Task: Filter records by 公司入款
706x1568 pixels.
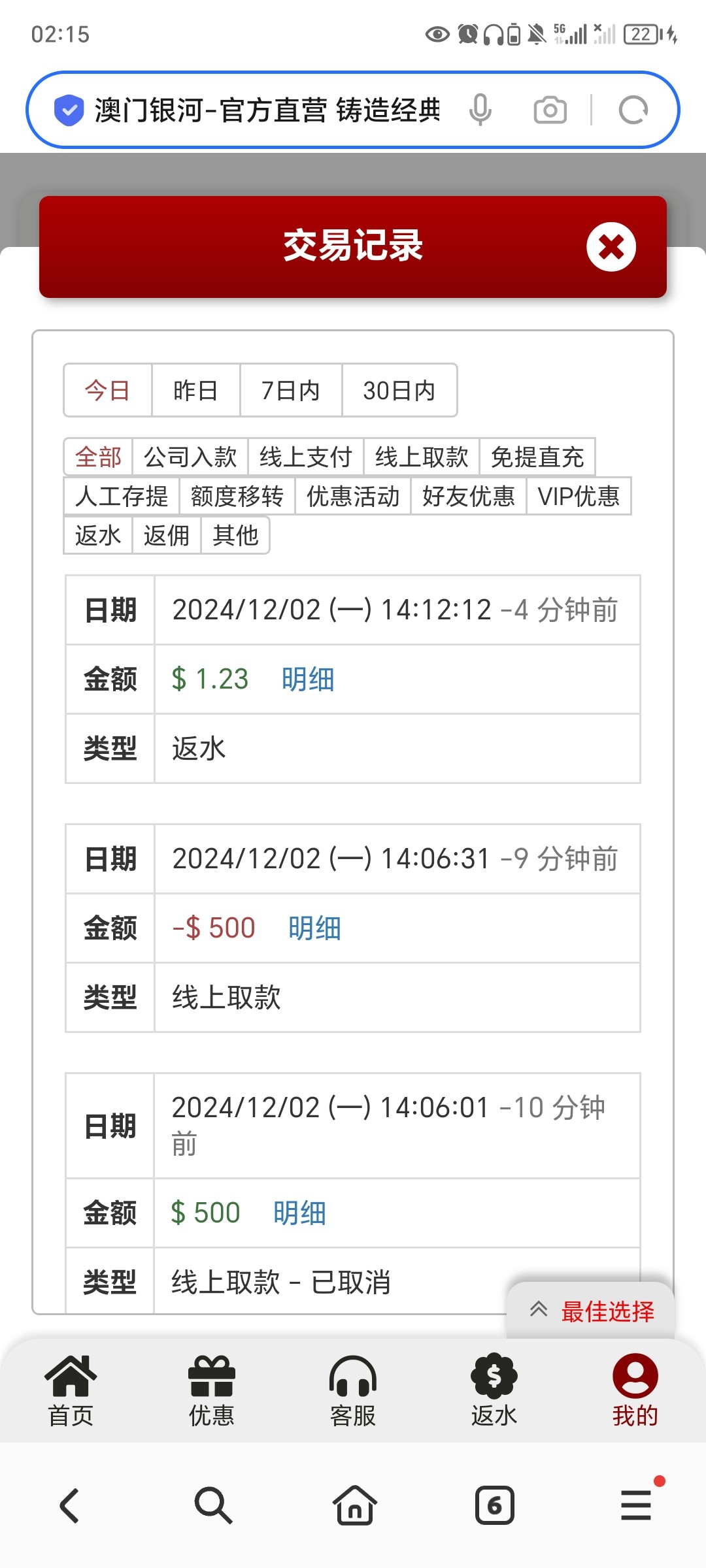Action: tap(190, 457)
